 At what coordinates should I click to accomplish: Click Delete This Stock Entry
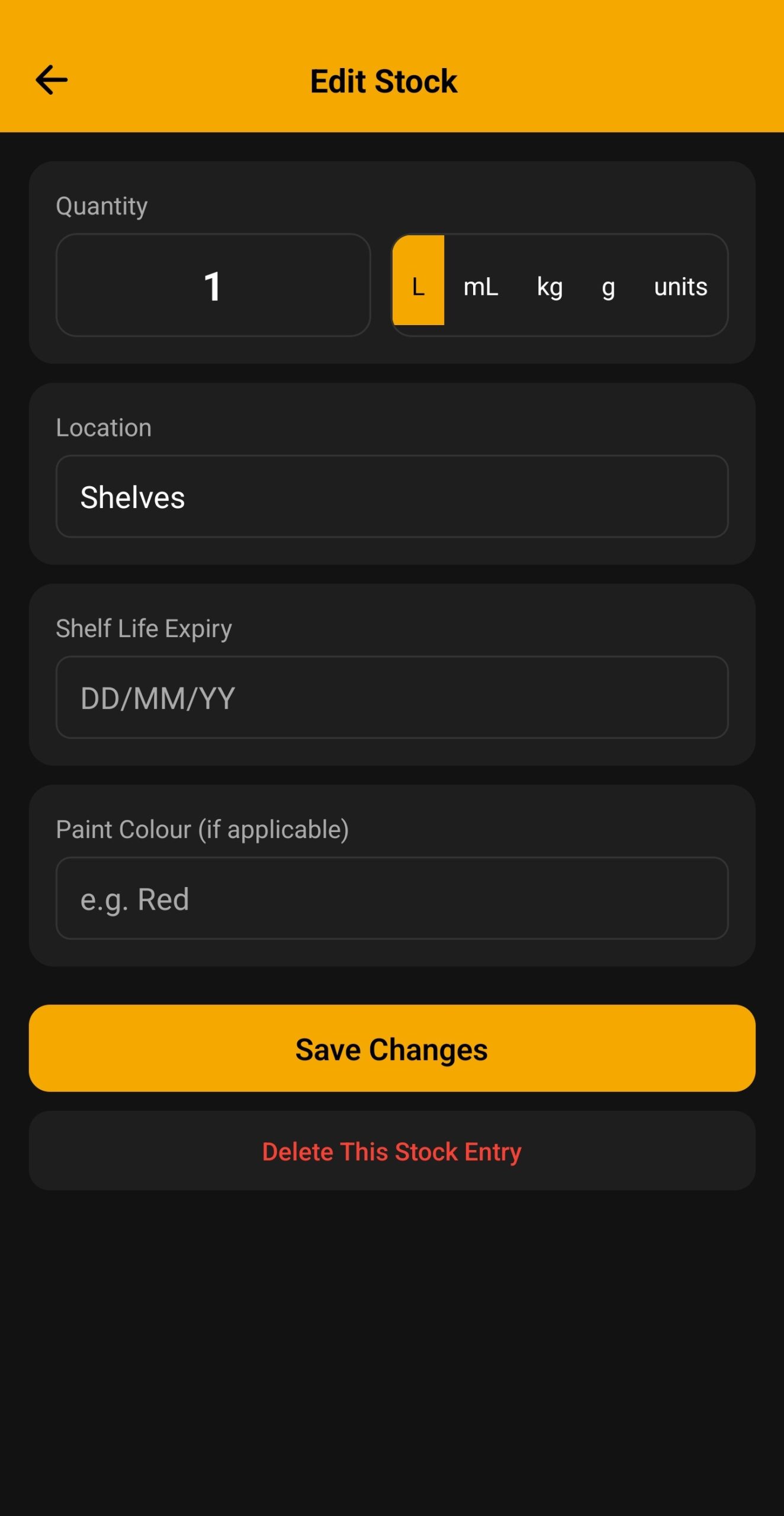coord(391,1151)
